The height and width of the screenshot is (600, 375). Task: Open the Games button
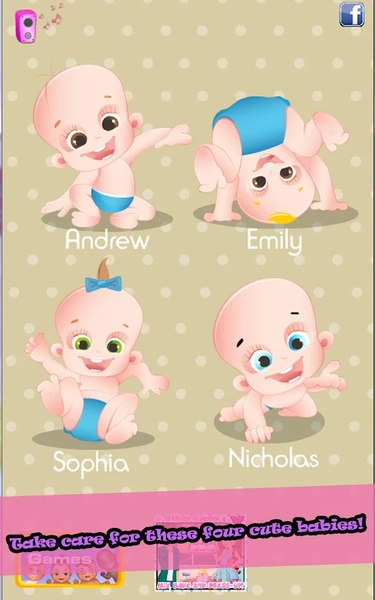point(69,567)
